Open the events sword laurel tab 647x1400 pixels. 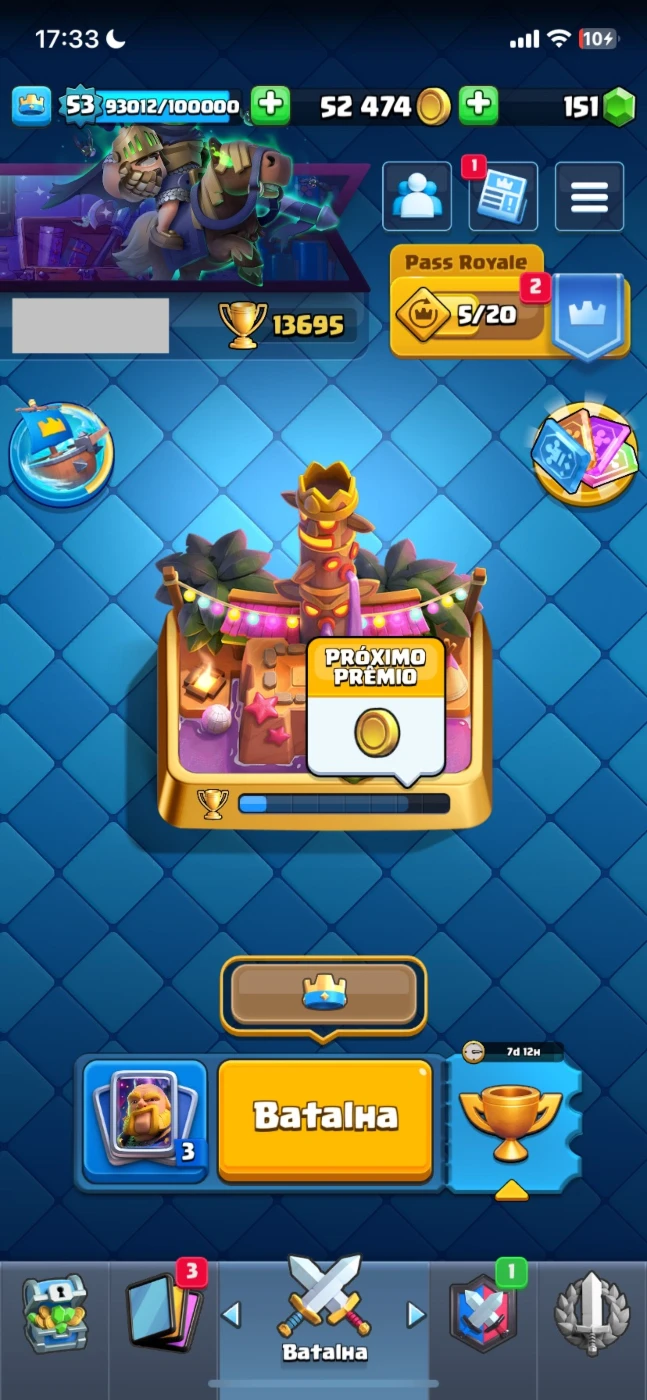pyautogui.click(x=592, y=1314)
